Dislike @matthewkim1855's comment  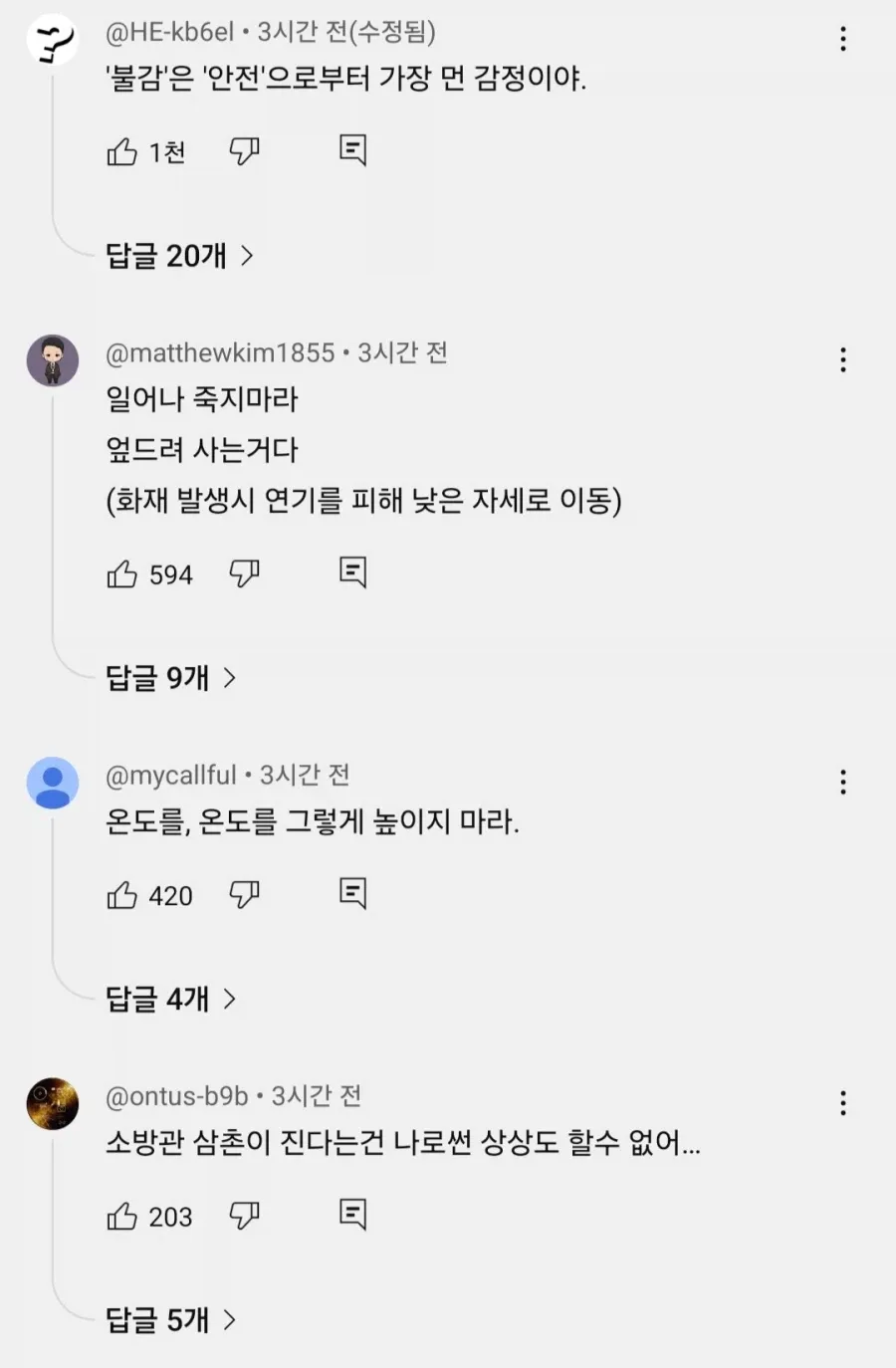244,574
